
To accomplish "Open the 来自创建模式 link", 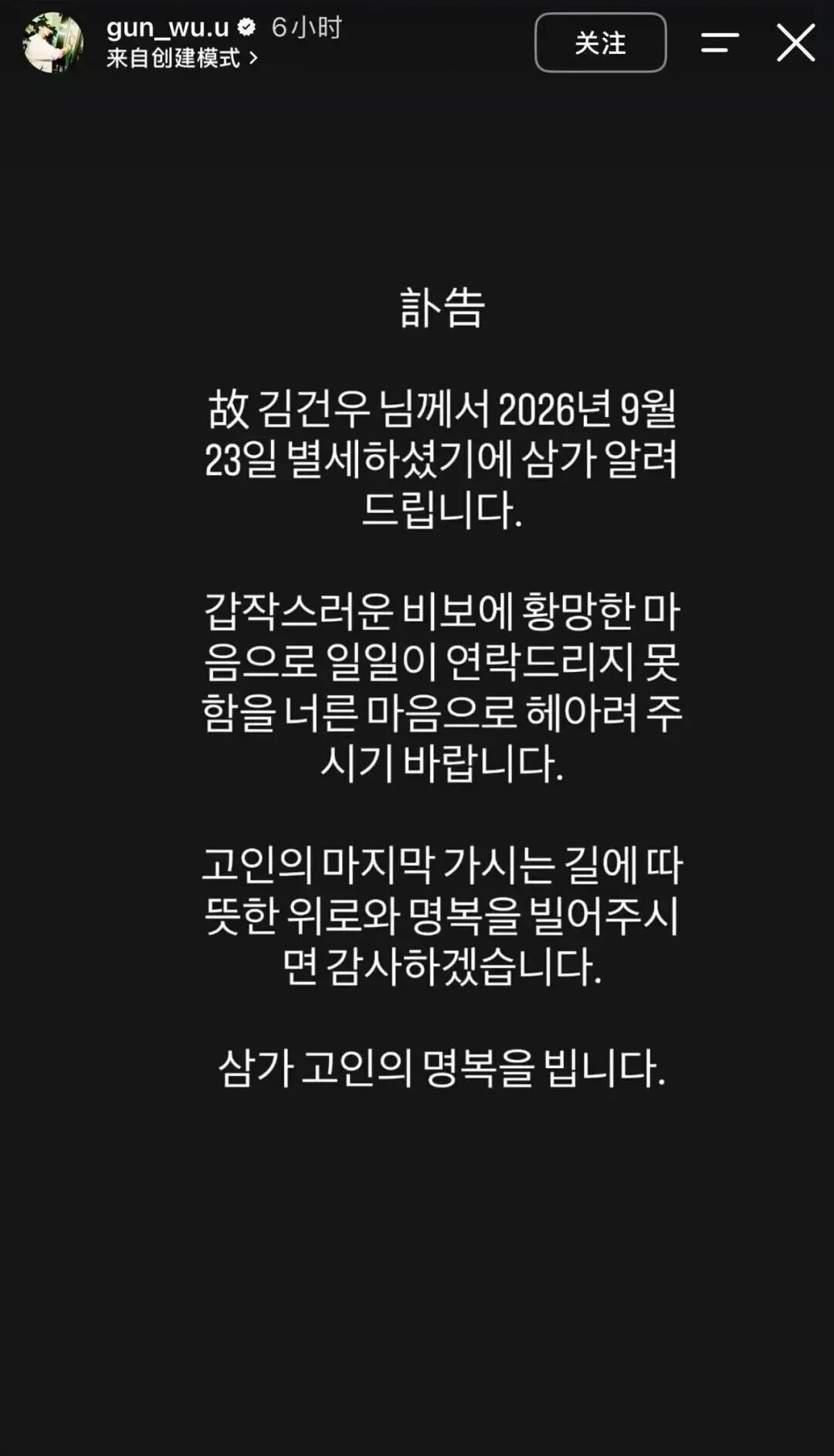I will (181, 58).
